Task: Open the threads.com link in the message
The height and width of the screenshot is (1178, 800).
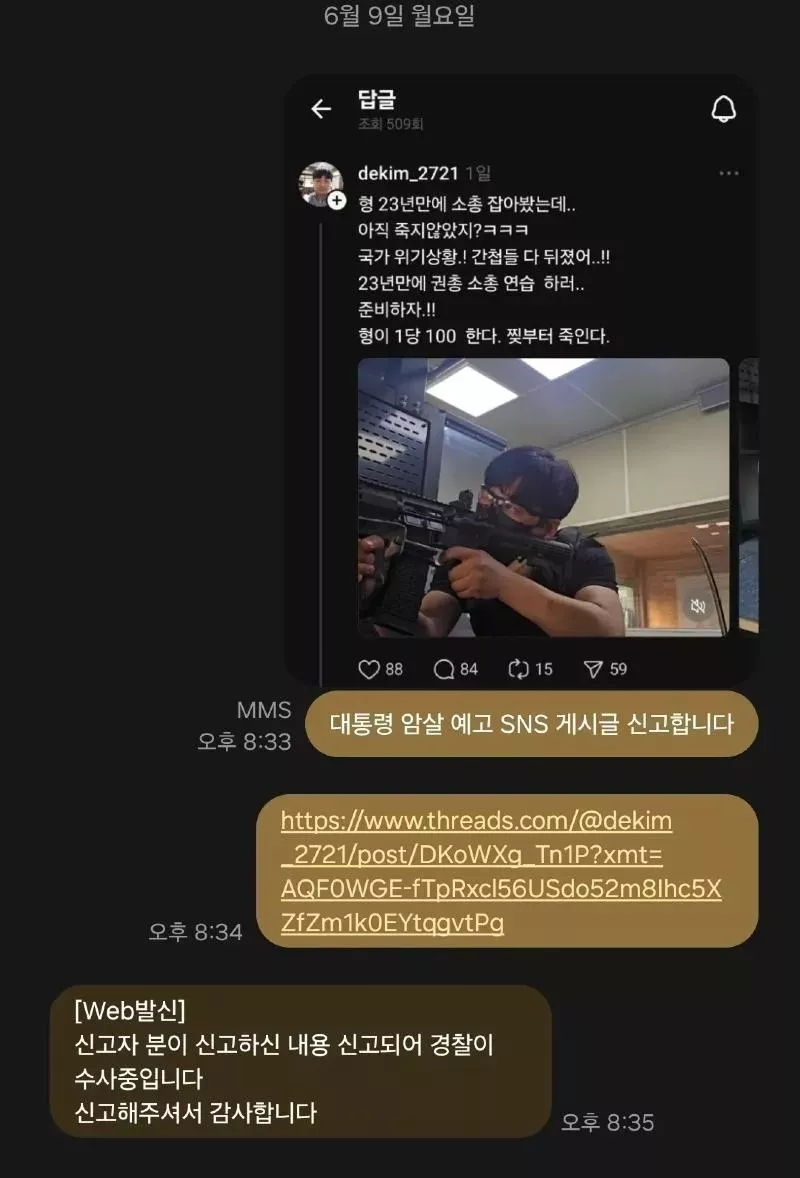Action: 500,872
